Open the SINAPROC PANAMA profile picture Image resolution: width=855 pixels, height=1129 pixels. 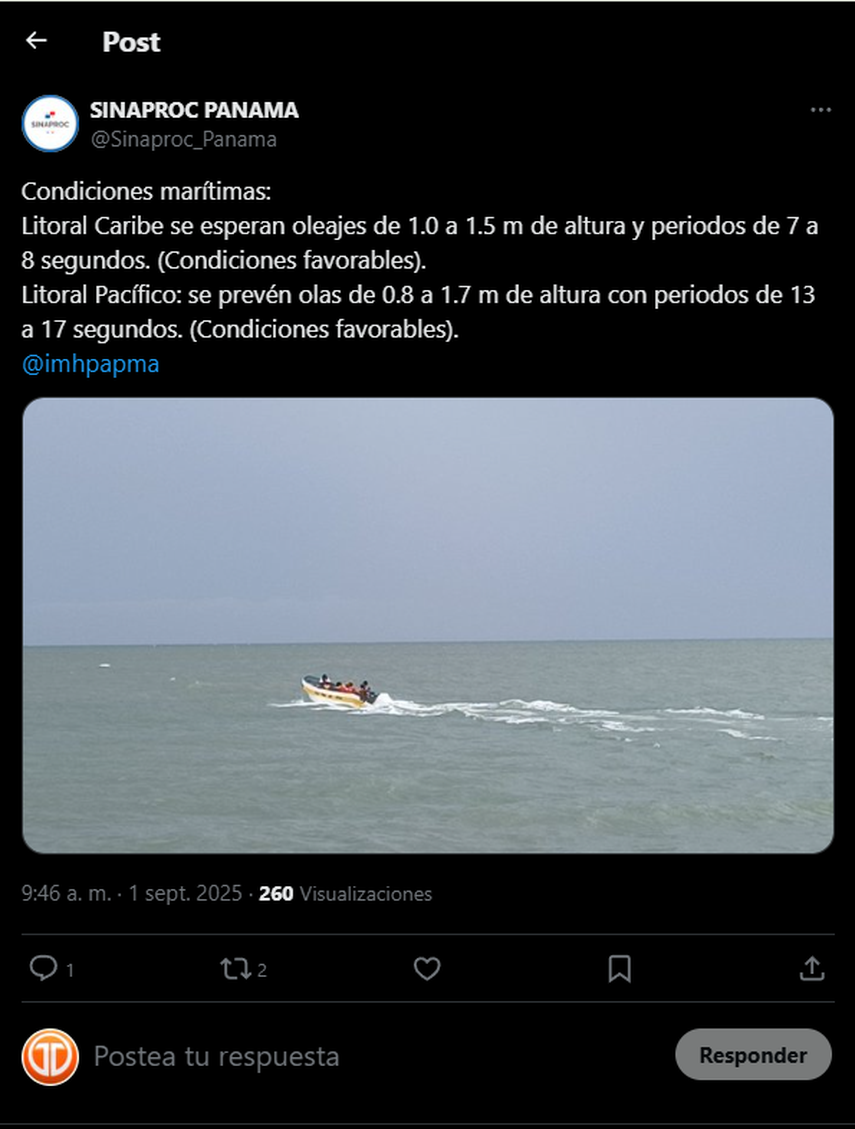[x=50, y=123]
